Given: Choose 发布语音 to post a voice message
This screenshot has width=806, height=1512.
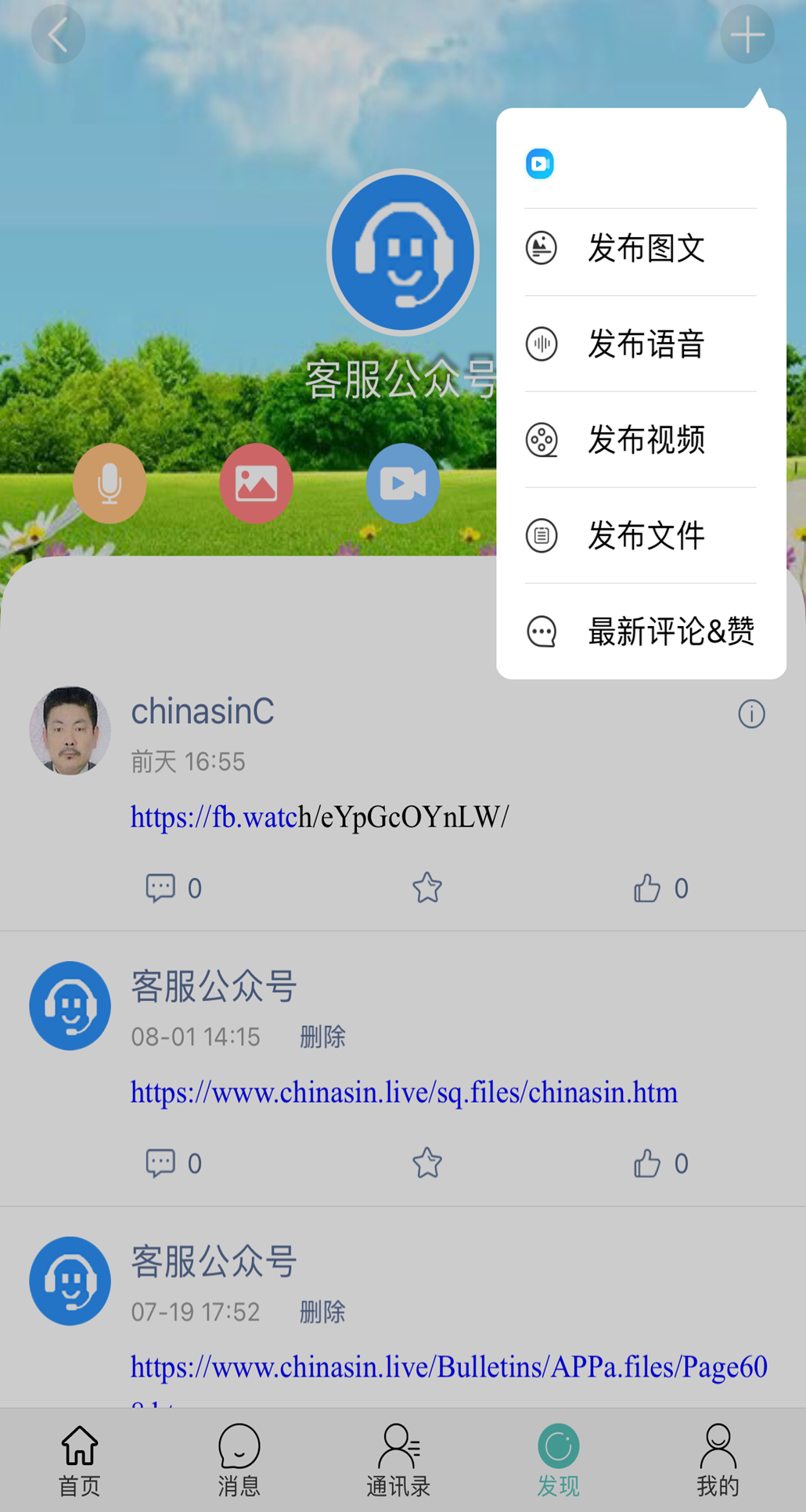Looking at the screenshot, I should (640, 344).
